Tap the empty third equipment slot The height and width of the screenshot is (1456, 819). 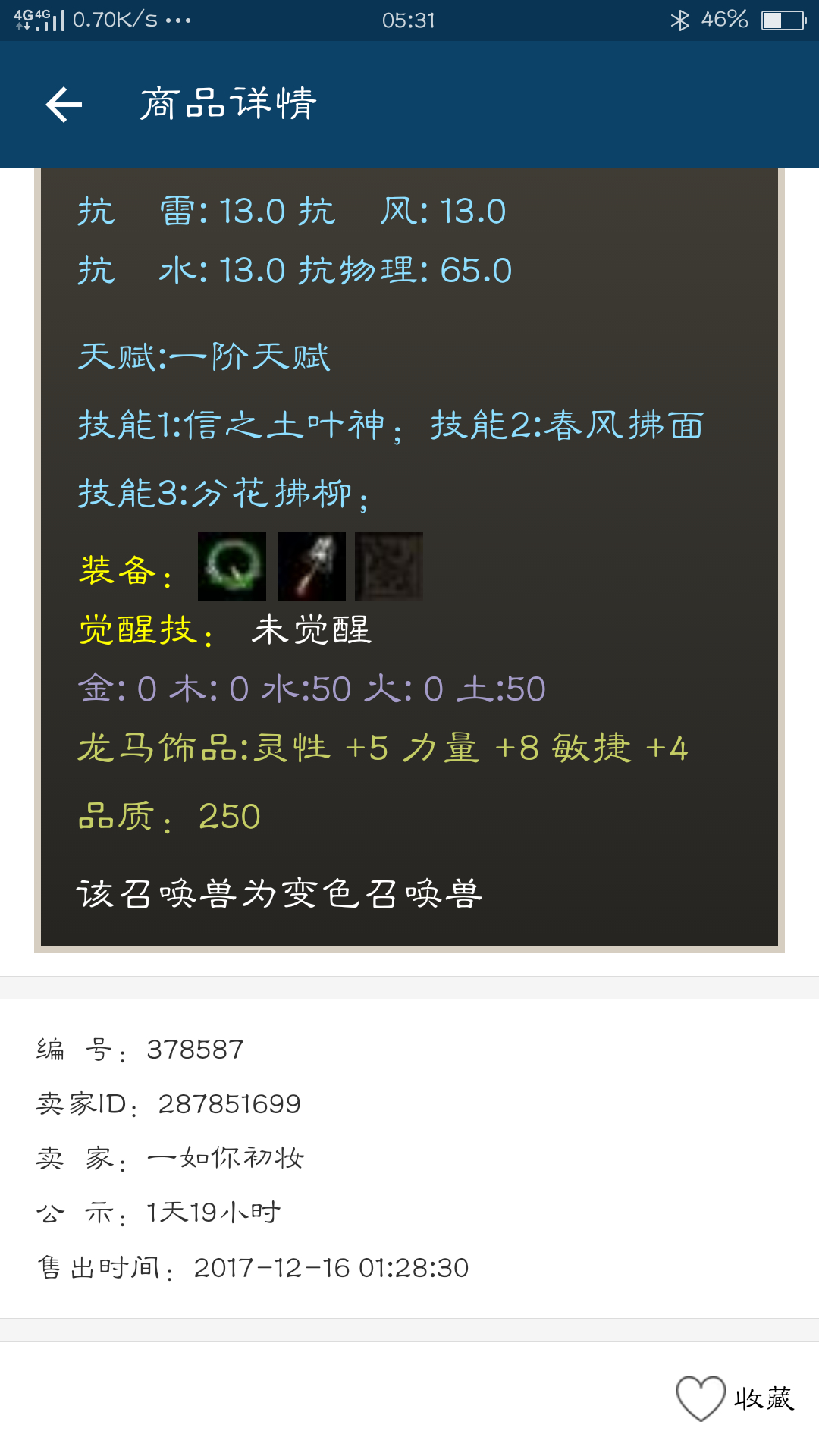click(x=389, y=566)
